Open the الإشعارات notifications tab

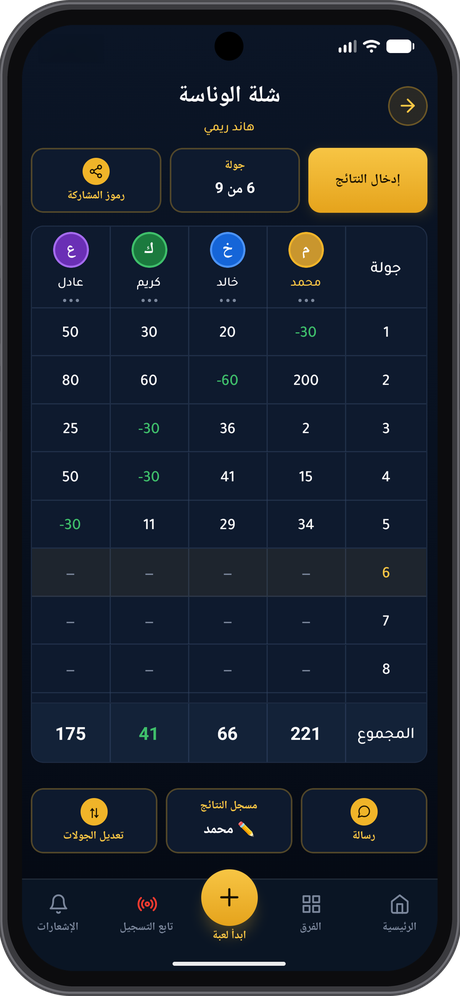pos(58,913)
